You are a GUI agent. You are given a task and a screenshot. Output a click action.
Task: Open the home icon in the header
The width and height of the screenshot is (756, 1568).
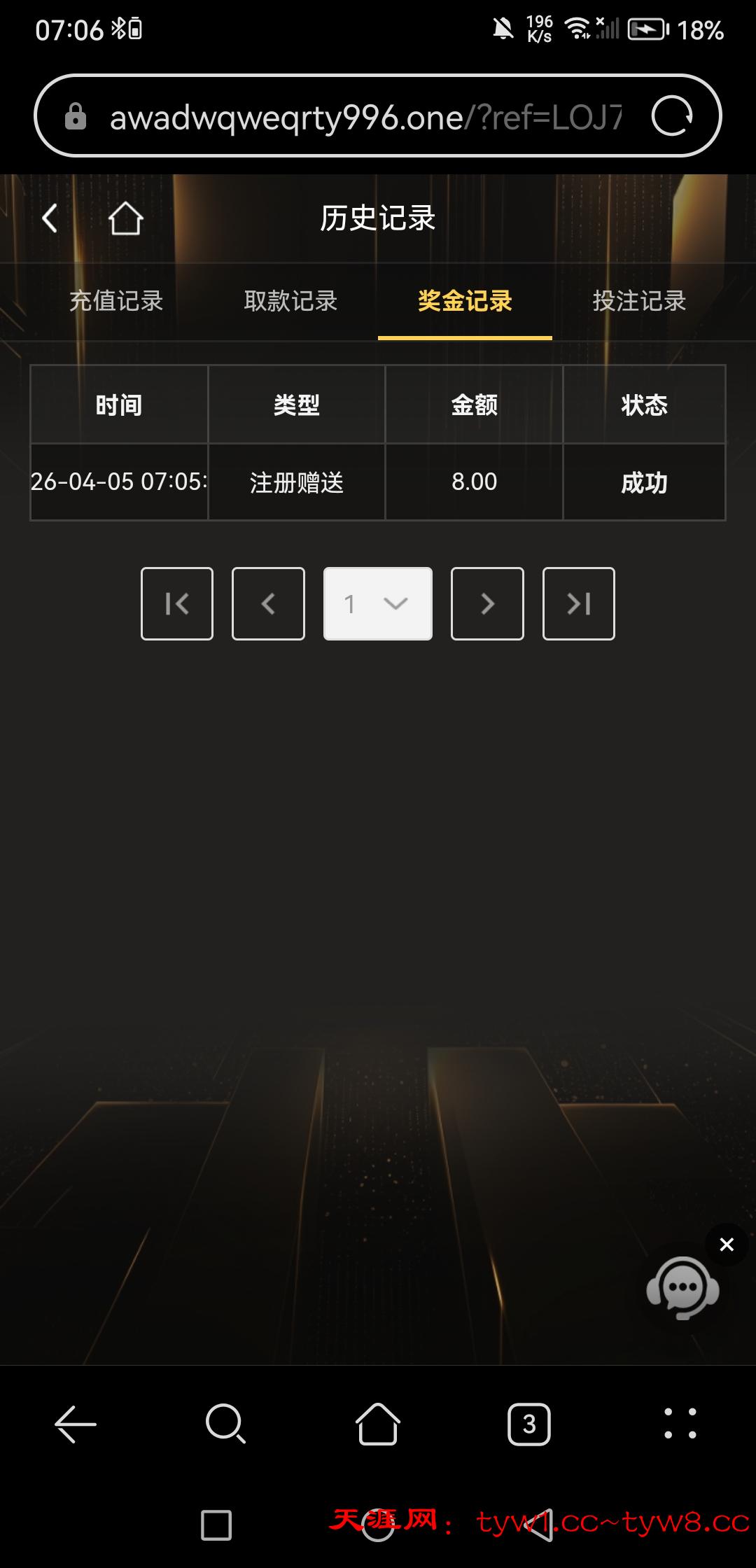(126, 218)
